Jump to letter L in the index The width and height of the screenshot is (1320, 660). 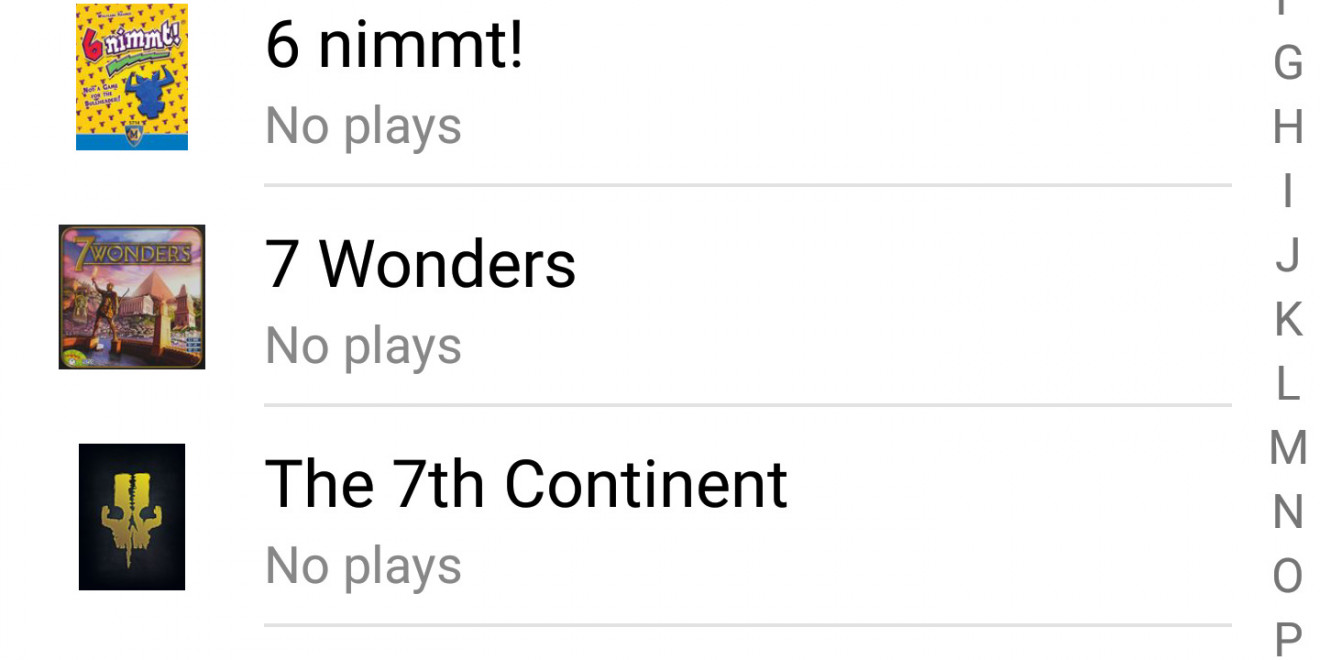pos(1288,384)
